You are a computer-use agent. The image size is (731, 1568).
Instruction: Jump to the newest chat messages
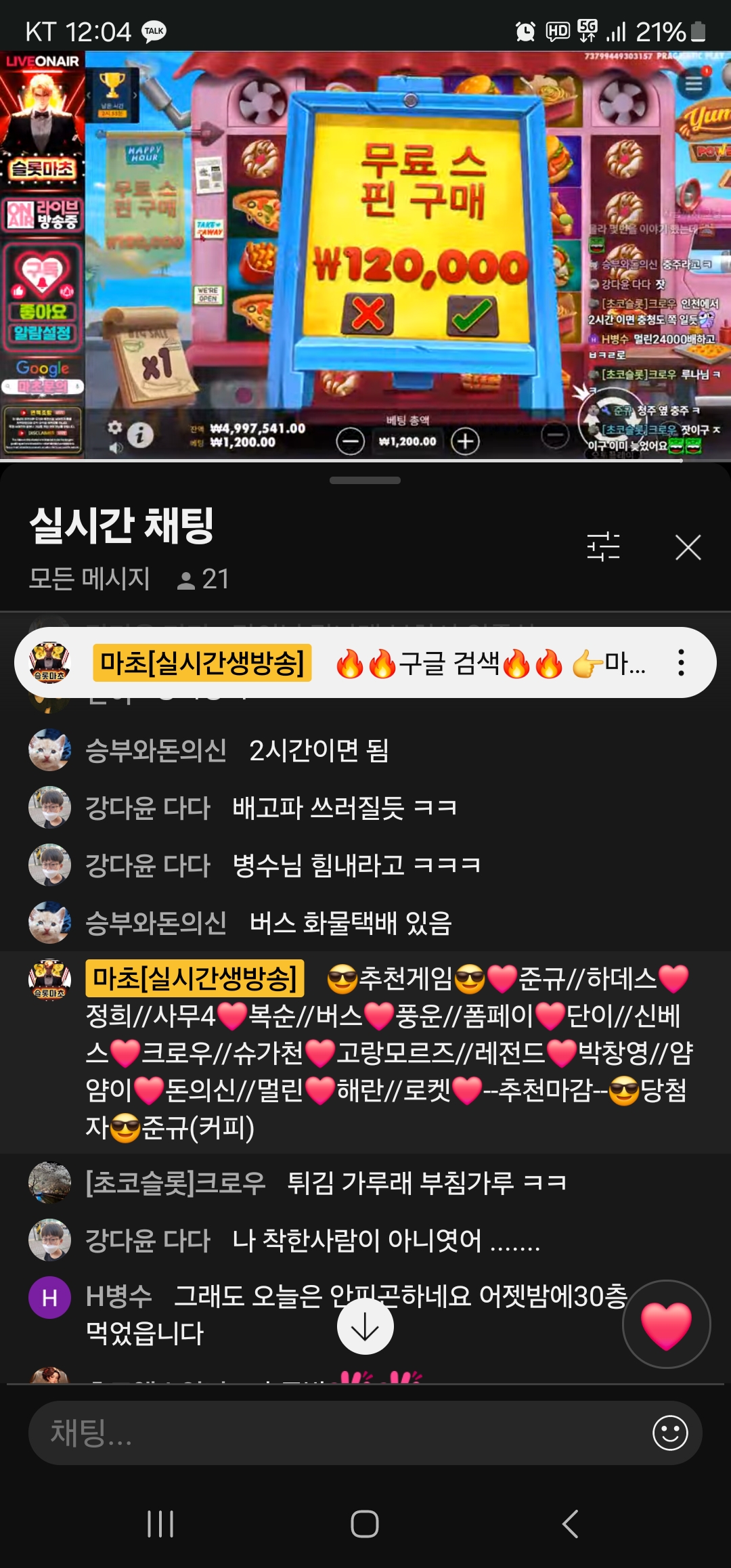[365, 1326]
